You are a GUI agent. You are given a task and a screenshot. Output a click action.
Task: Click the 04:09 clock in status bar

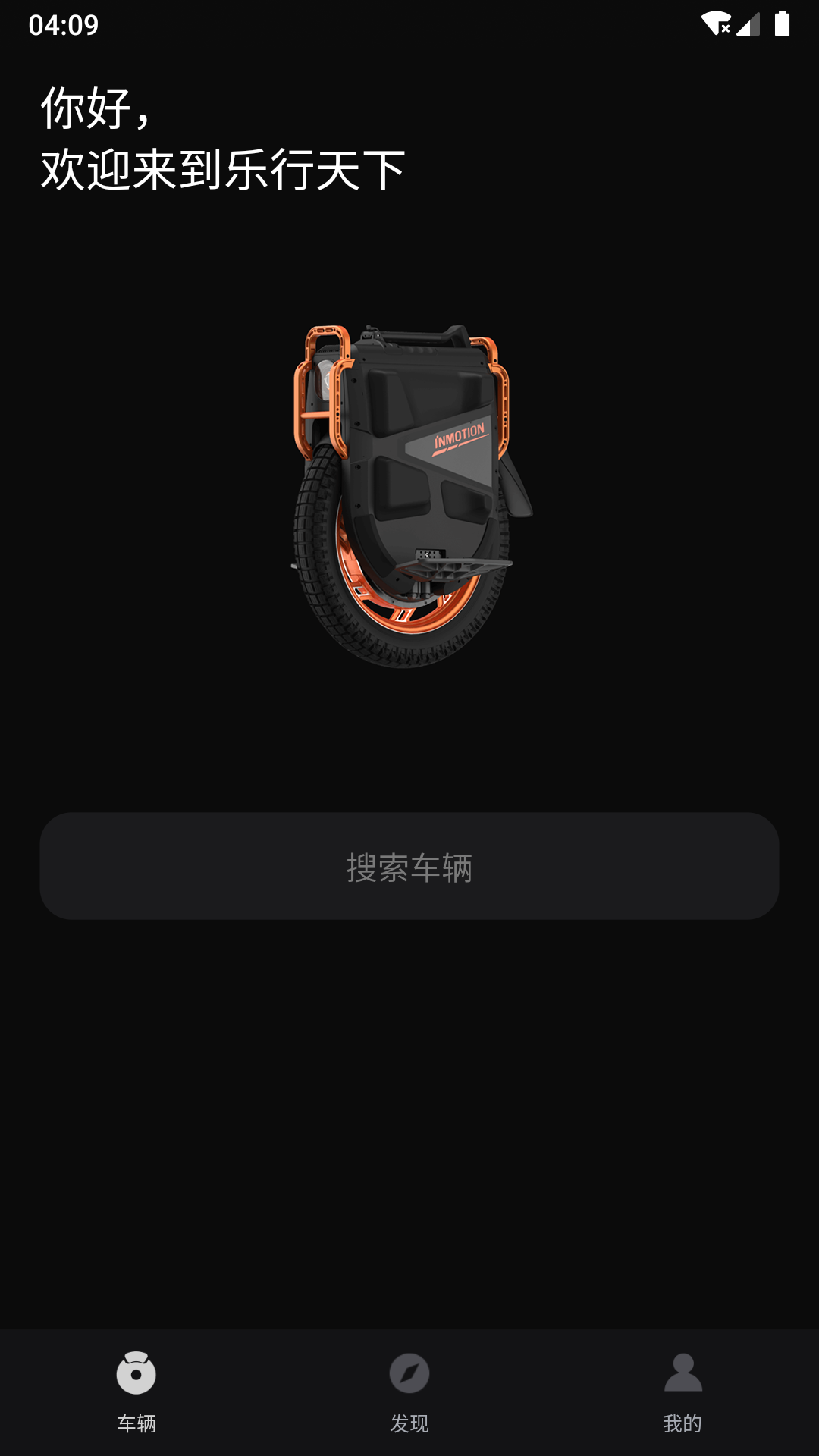(64, 24)
